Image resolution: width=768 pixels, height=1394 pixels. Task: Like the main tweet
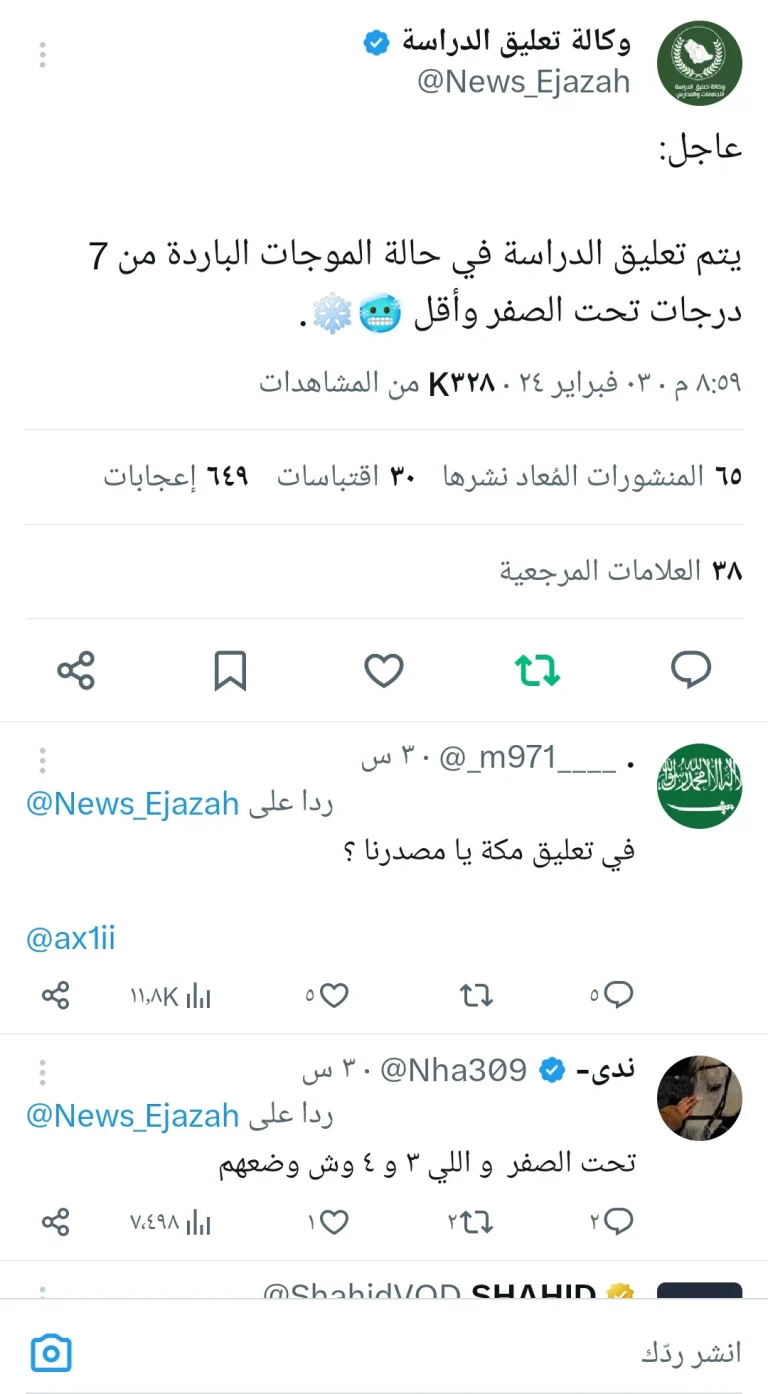[x=383, y=670]
